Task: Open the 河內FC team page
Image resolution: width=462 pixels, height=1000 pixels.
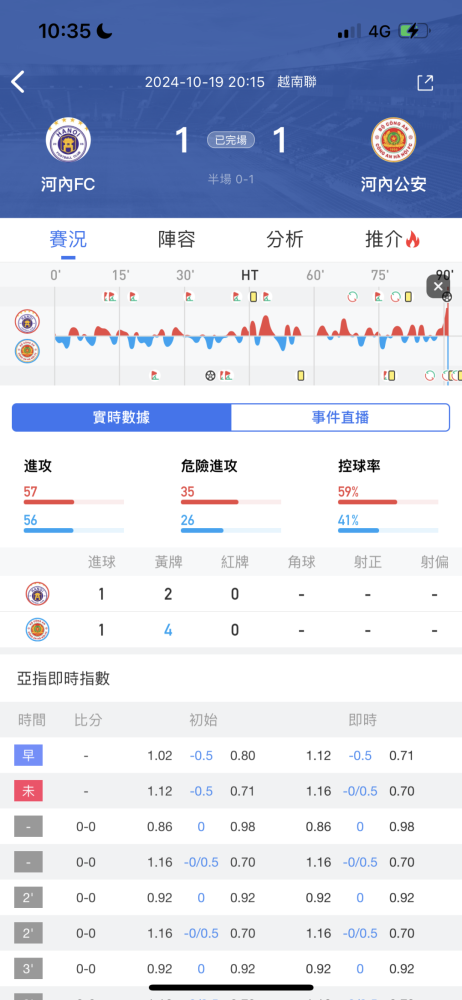Action: 68,155
